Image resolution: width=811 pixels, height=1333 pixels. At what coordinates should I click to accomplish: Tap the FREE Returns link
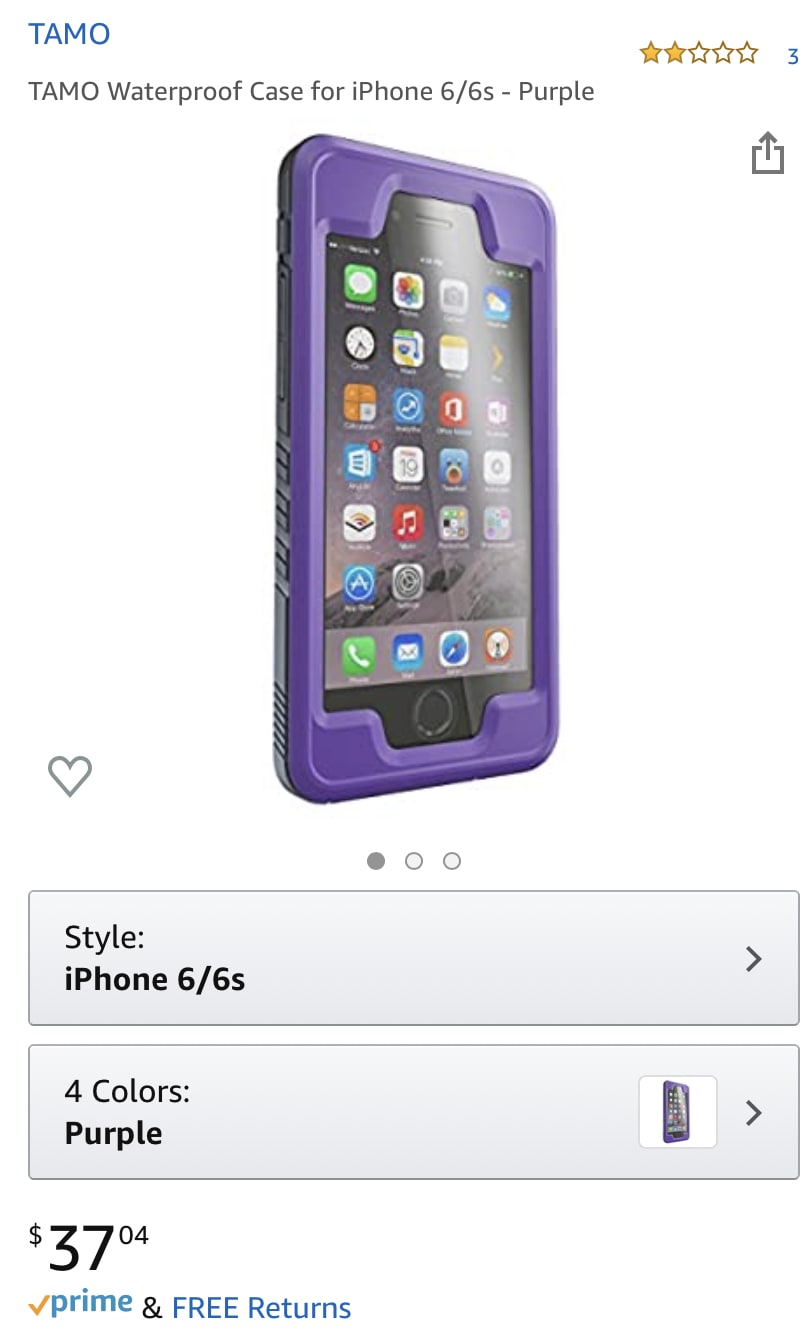[261, 1307]
